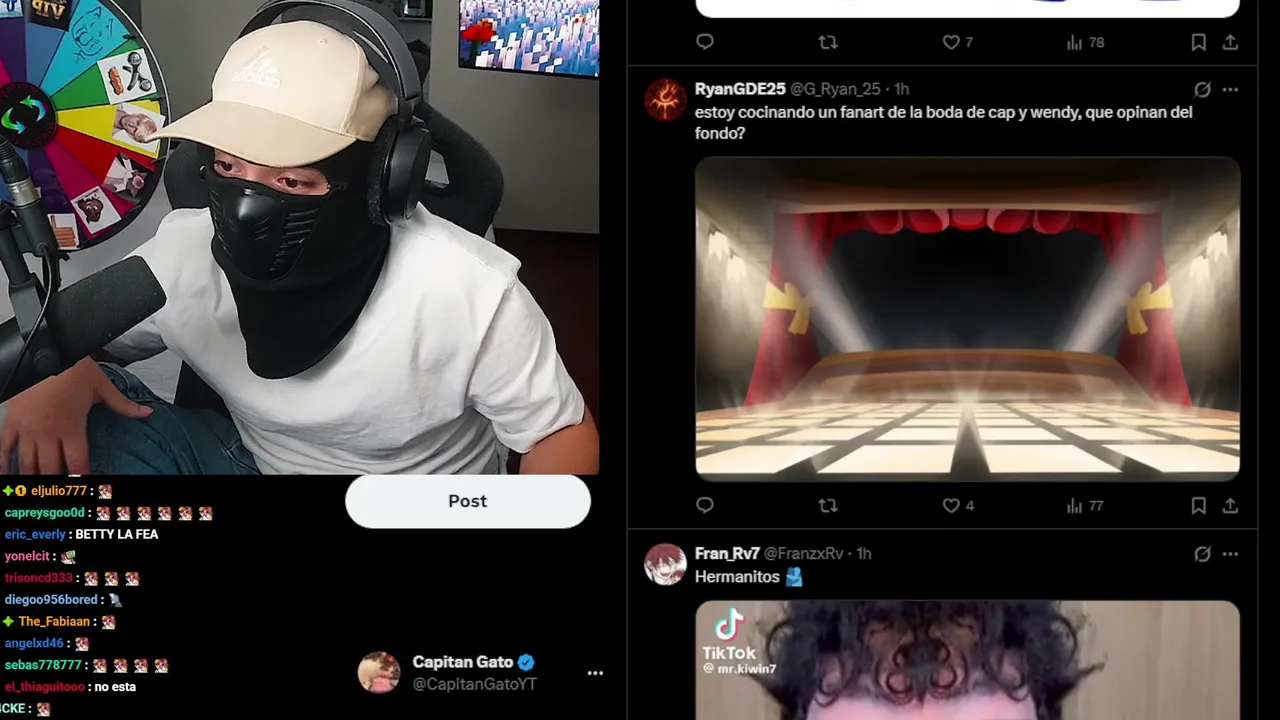Like RyanGDE25's fanart post

[951, 506]
